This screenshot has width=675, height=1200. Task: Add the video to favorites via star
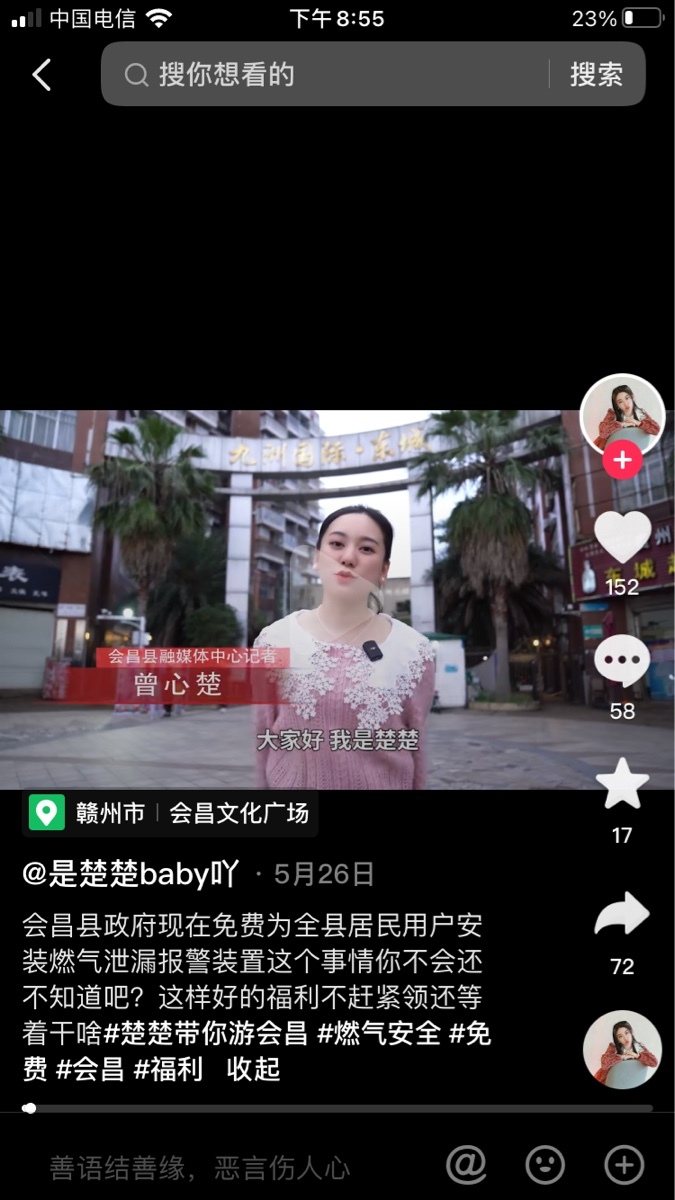(622, 785)
